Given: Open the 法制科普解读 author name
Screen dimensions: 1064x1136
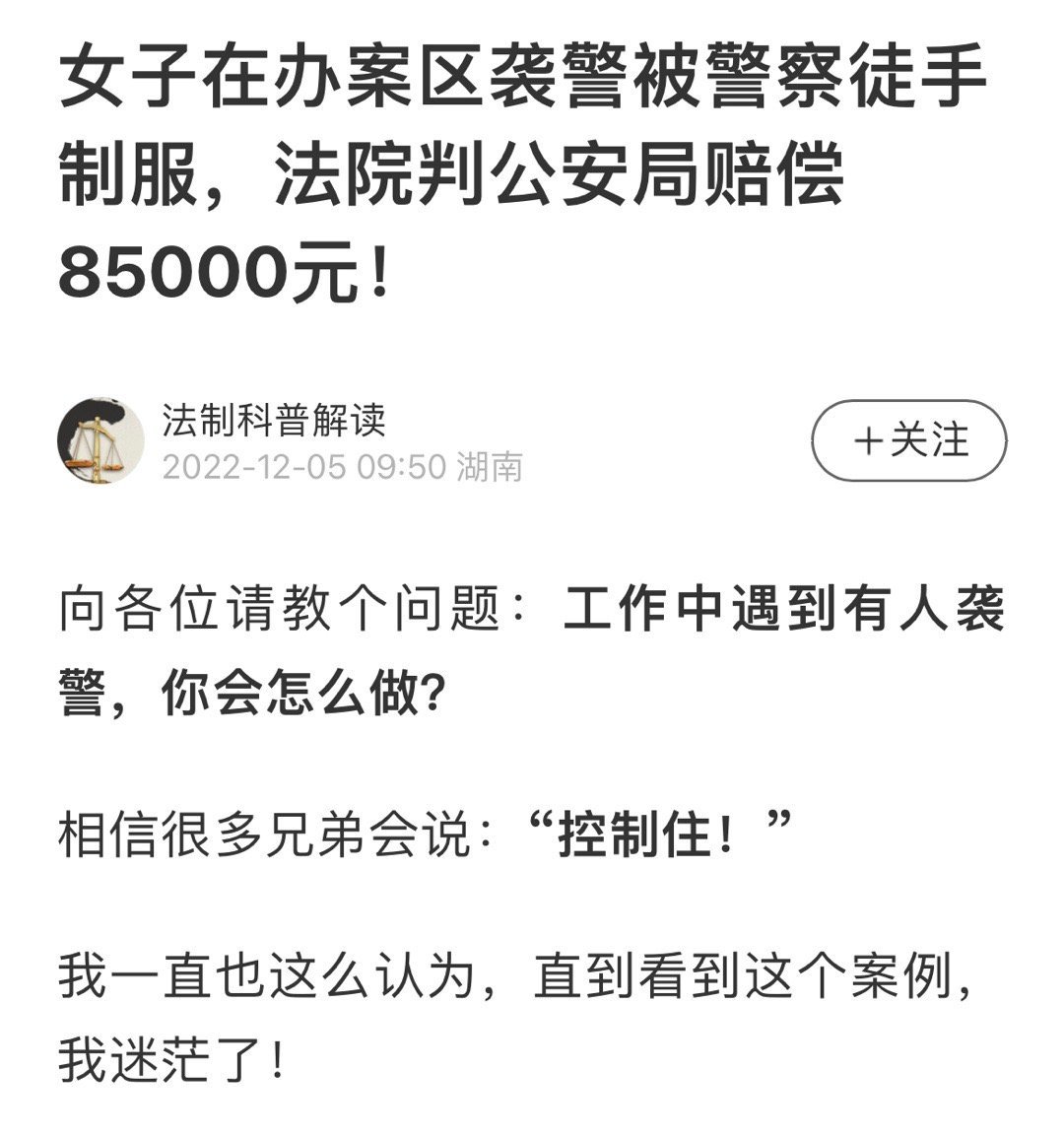Looking at the screenshot, I should 274,421.
